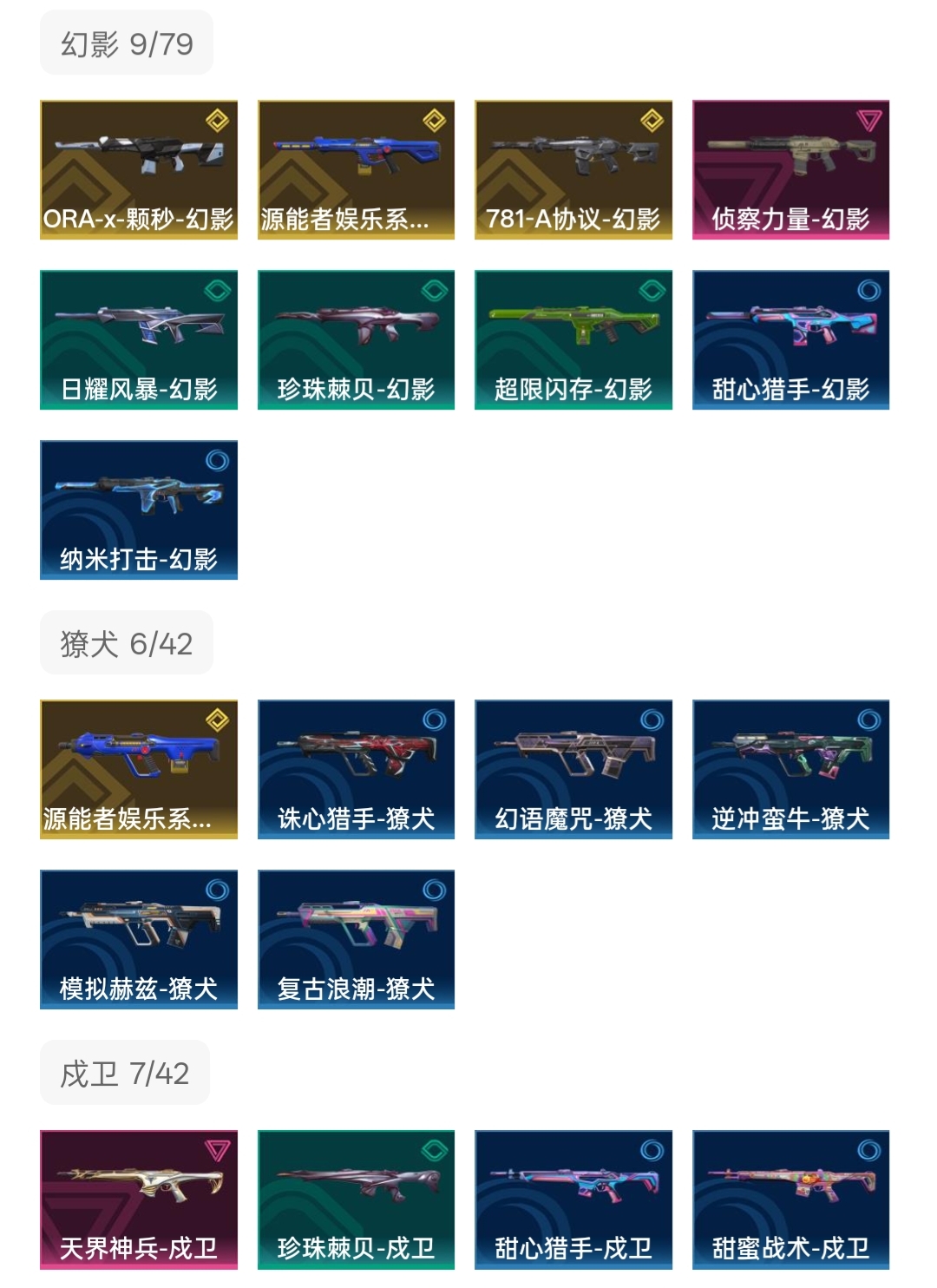The width and height of the screenshot is (937, 1288).
Task: View the 781-A协议-幻影 skin
Action: click(573, 169)
